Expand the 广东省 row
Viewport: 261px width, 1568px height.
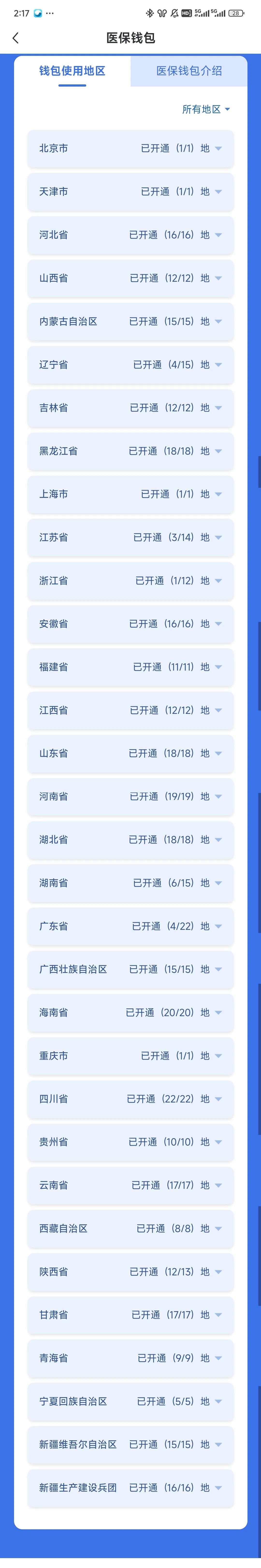[x=218, y=926]
